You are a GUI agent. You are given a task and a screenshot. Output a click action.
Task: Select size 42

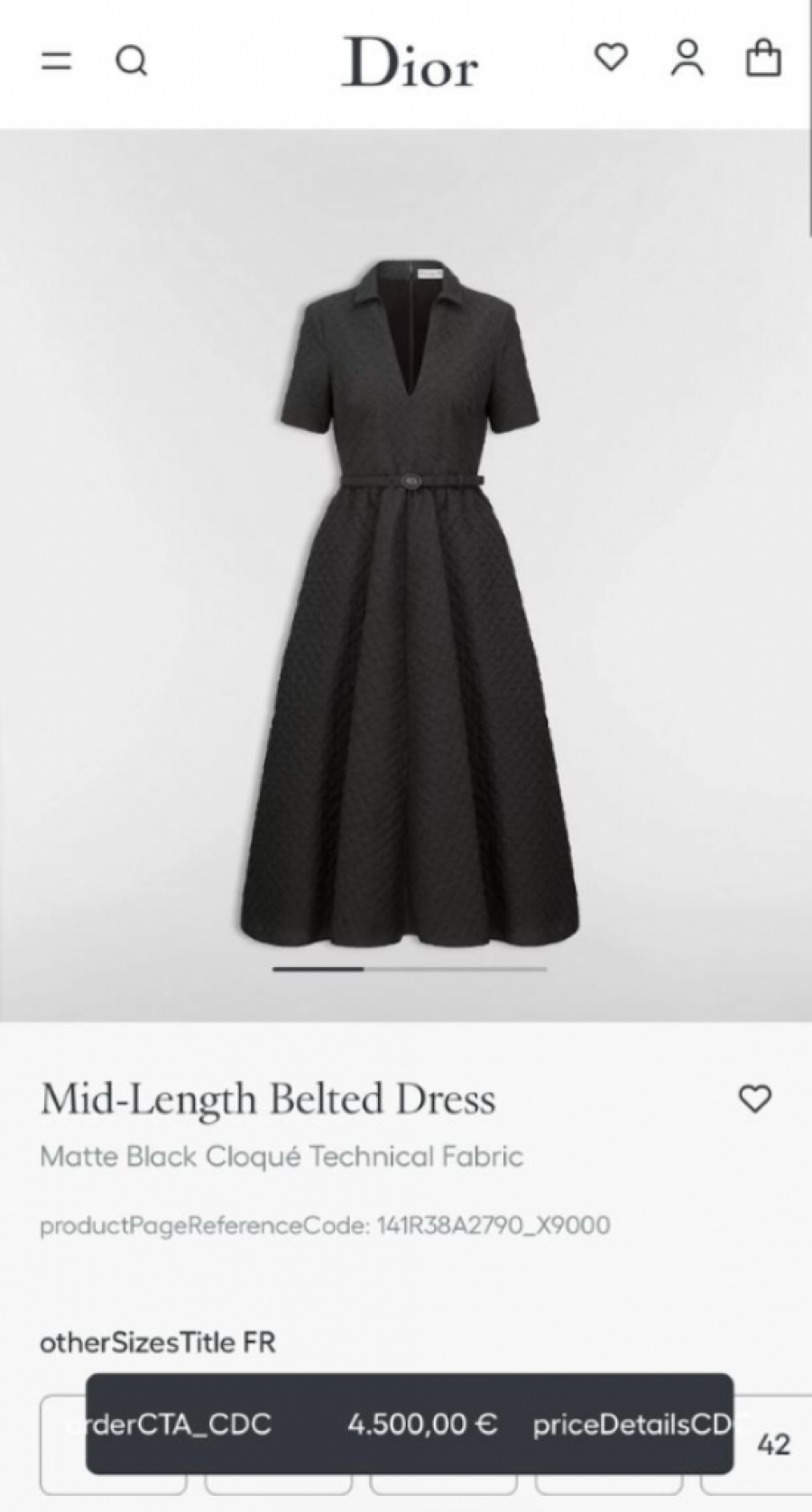774,1445
